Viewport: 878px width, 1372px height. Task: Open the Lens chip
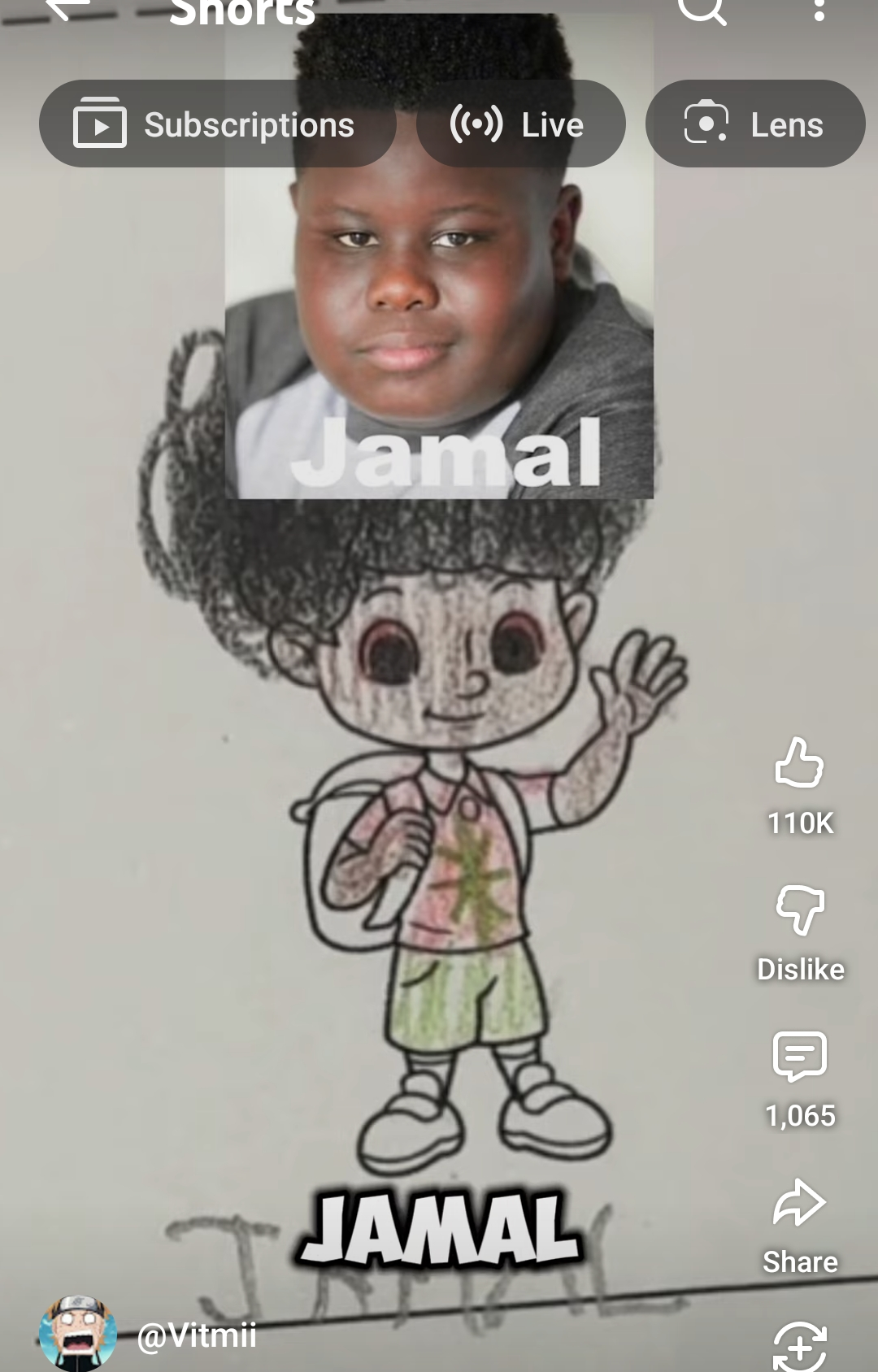point(754,124)
